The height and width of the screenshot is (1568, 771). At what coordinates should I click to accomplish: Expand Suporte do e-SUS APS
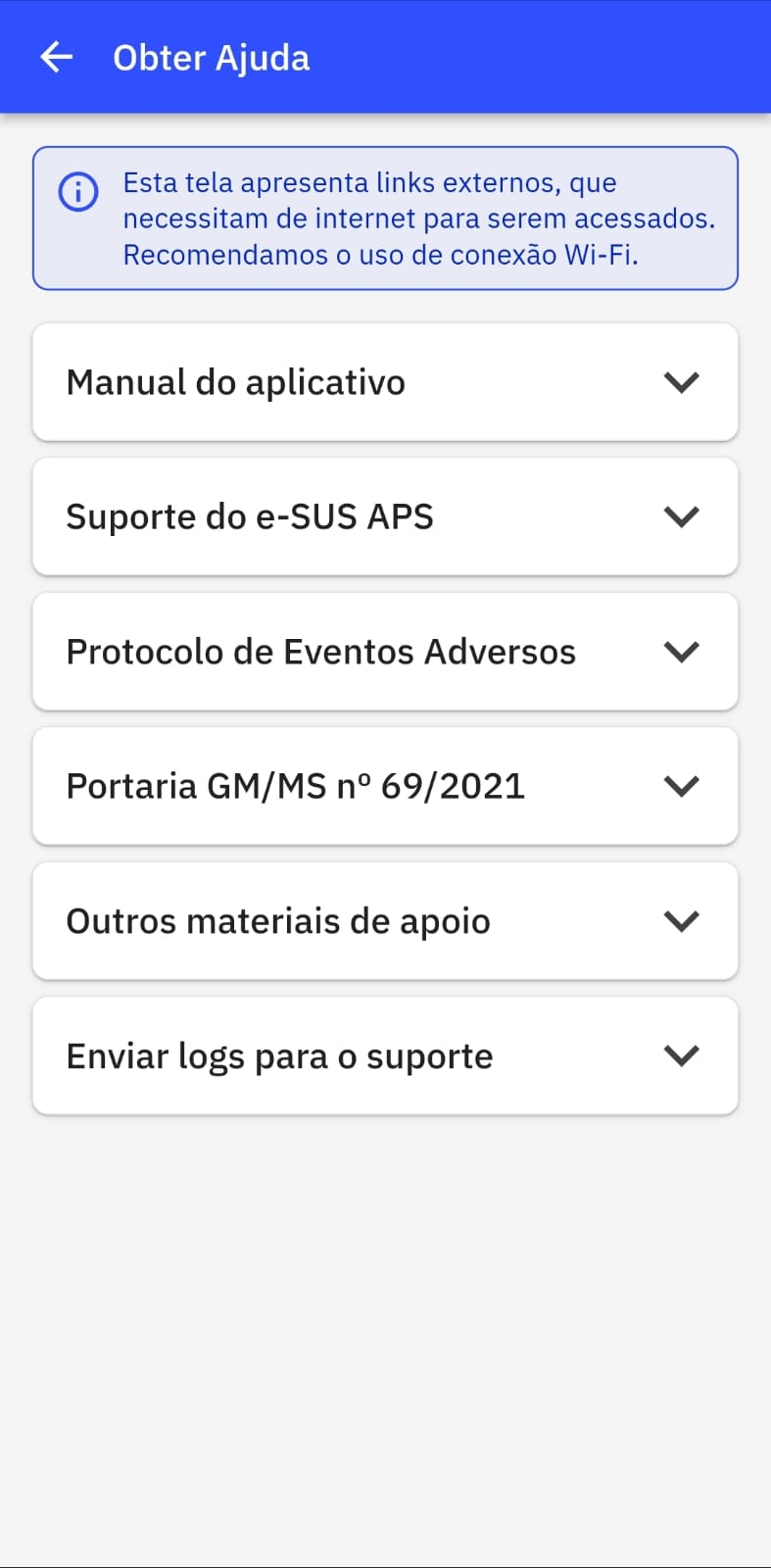385,516
